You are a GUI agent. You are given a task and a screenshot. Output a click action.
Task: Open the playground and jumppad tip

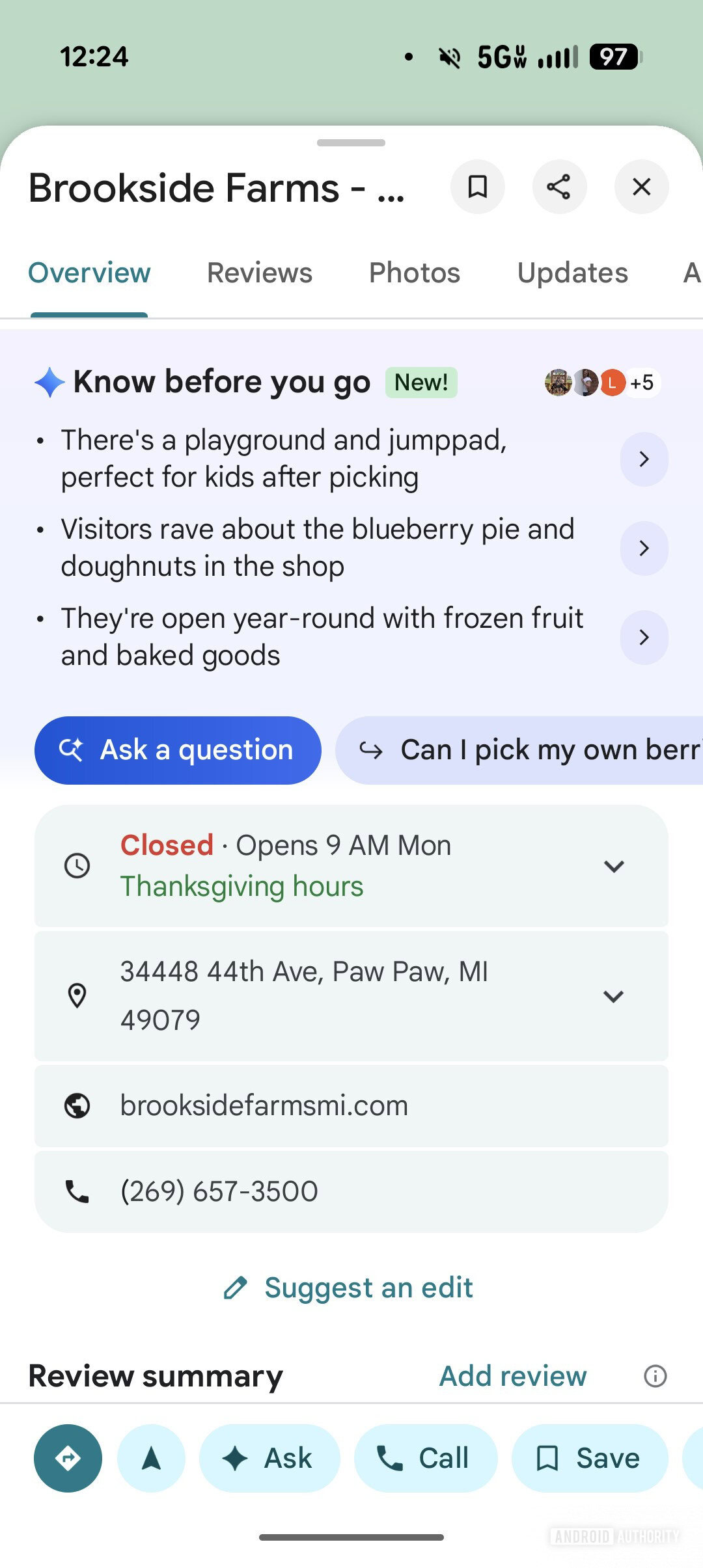pyautogui.click(x=644, y=459)
